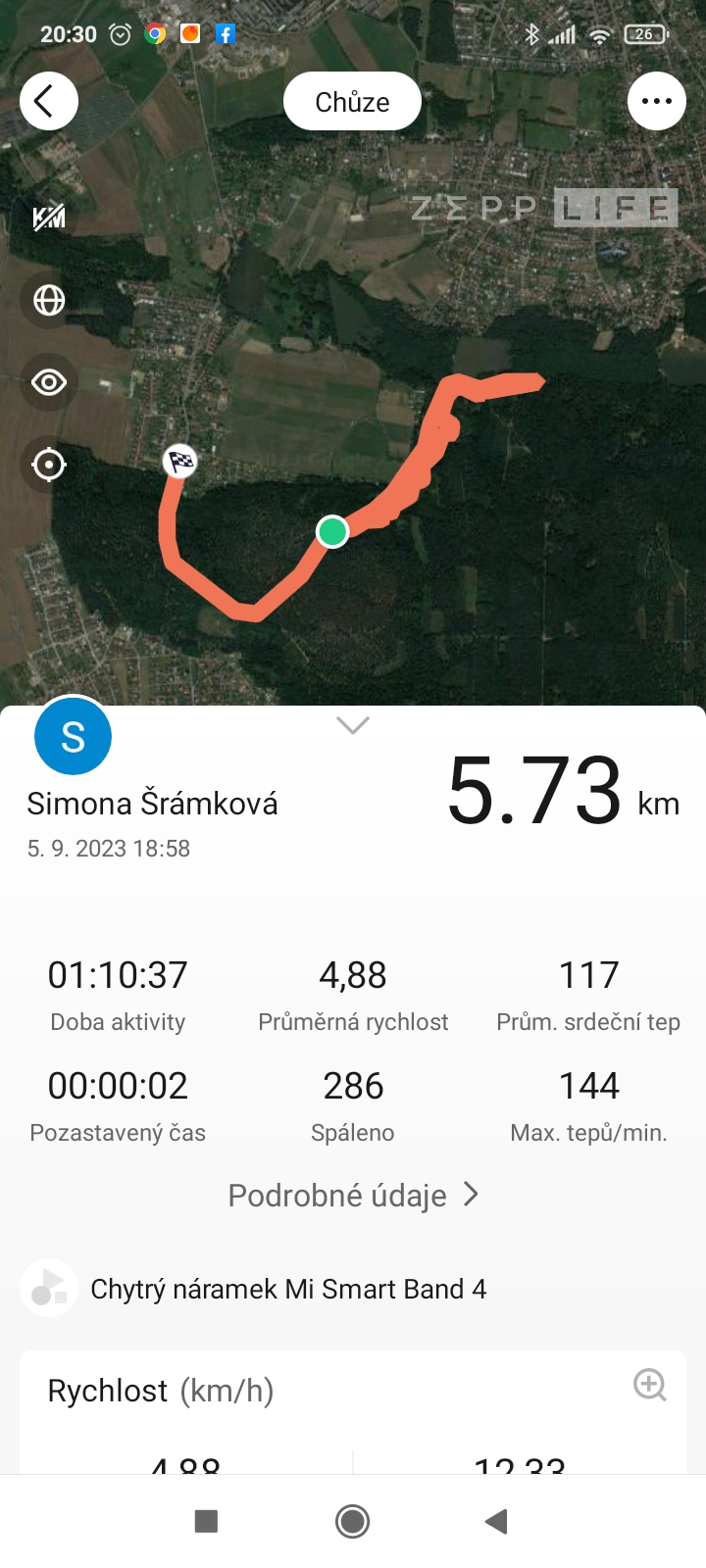Tap the system home button
Screen dimensions: 706x1568
click(352, 1521)
